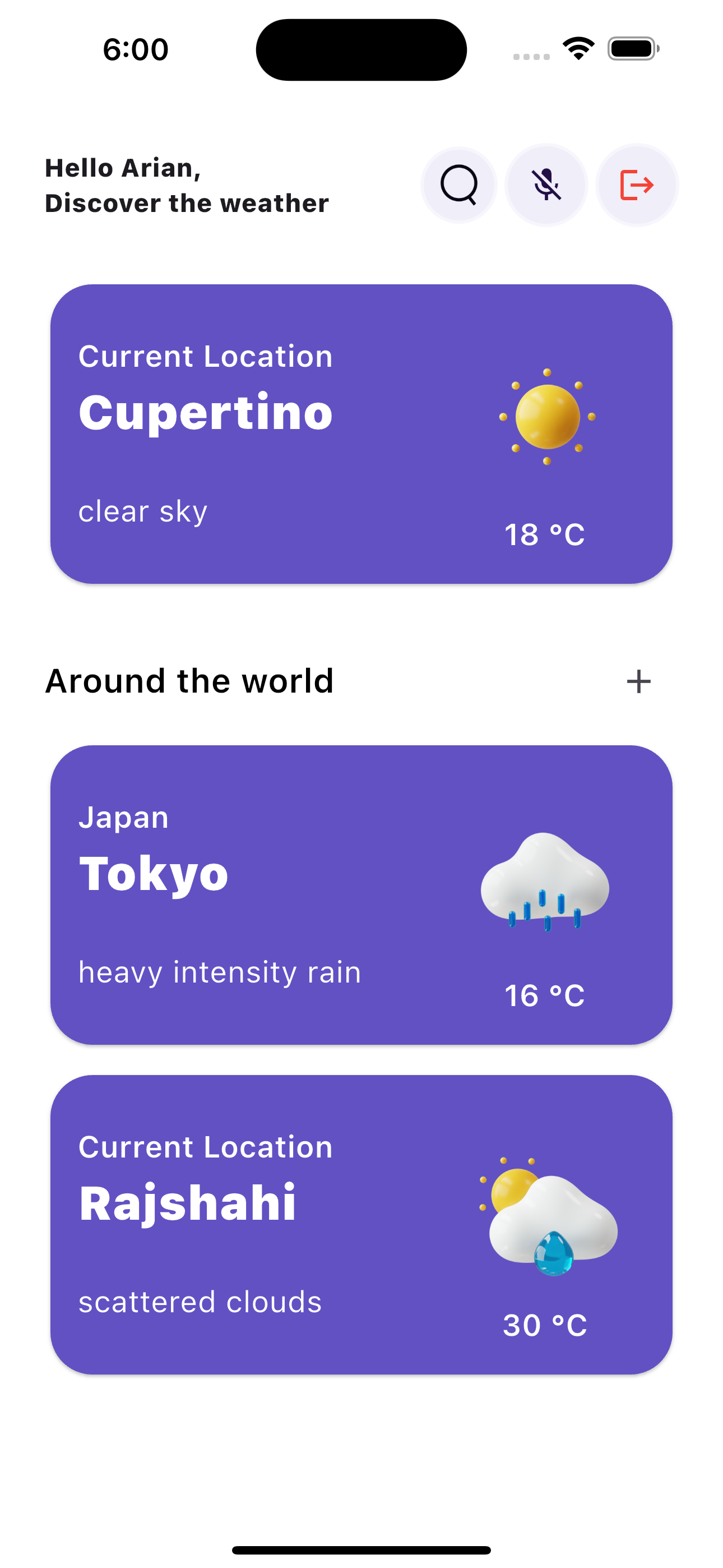This screenshot has width=723, height=1568.
Task: Open the Rajshahi weather card
Action: coord(361,1224)
